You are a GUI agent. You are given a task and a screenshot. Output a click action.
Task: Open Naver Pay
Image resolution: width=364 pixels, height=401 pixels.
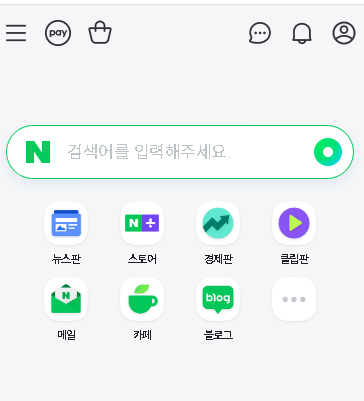point(58,33)
